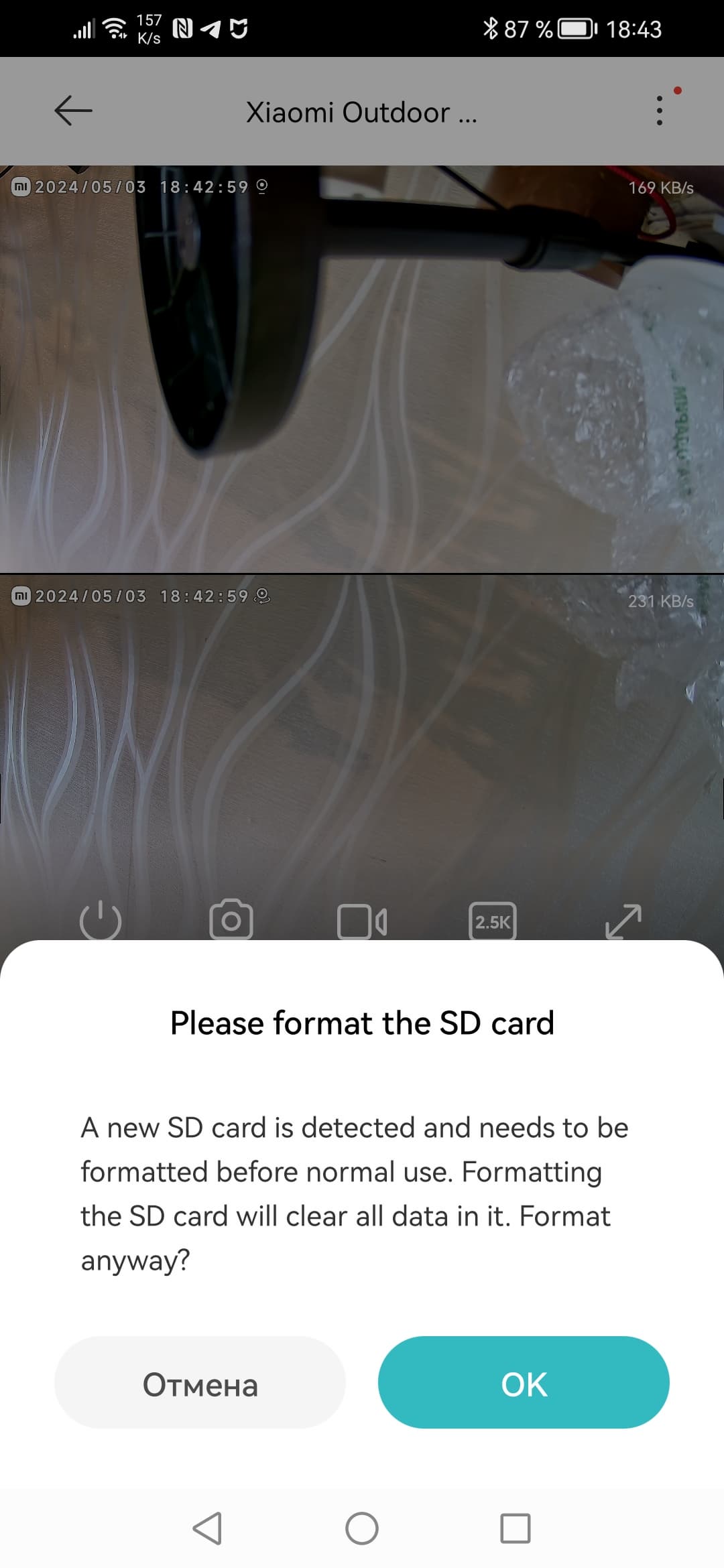
Task: Go back using the app bar arrow
Action: click(x=73, y=111)
